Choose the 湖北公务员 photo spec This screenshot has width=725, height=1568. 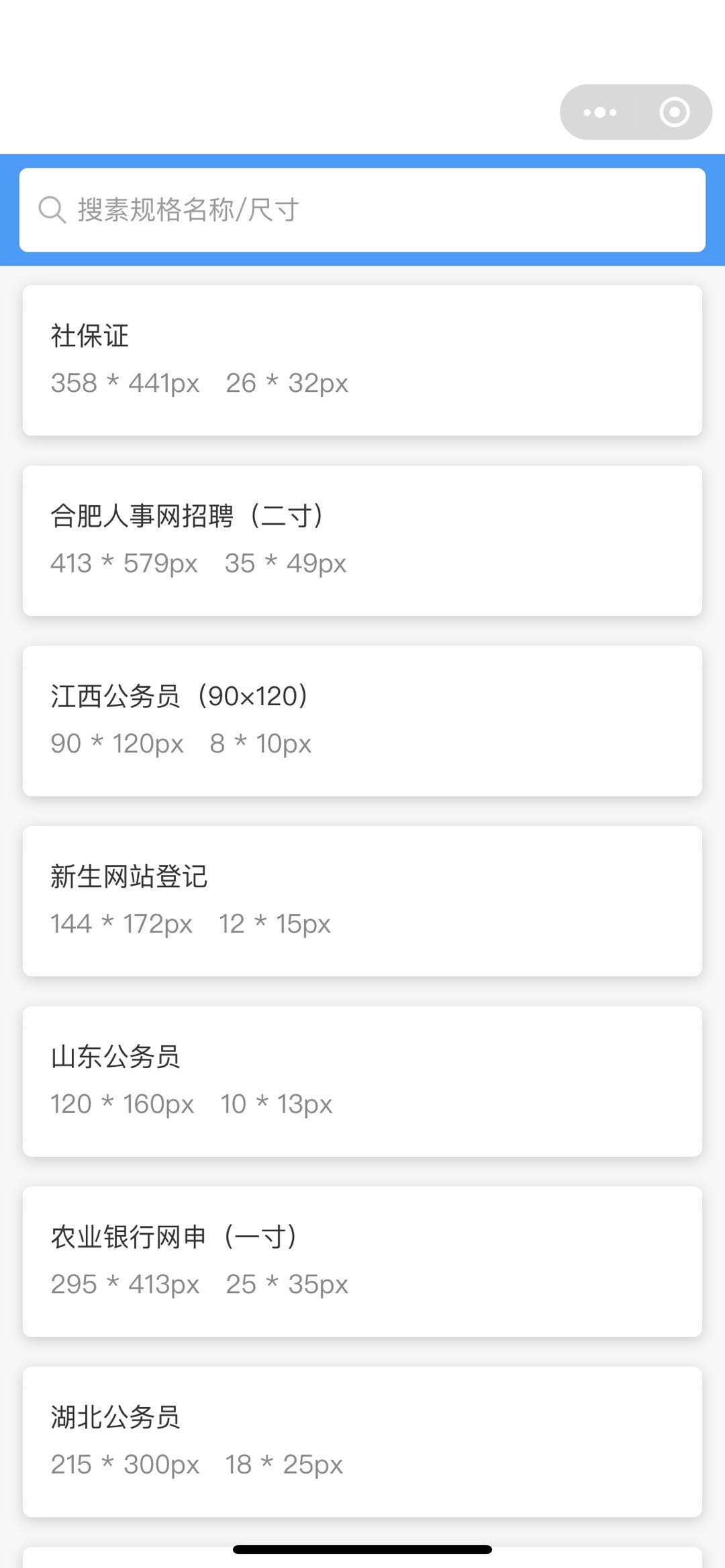coord(362,1442)
